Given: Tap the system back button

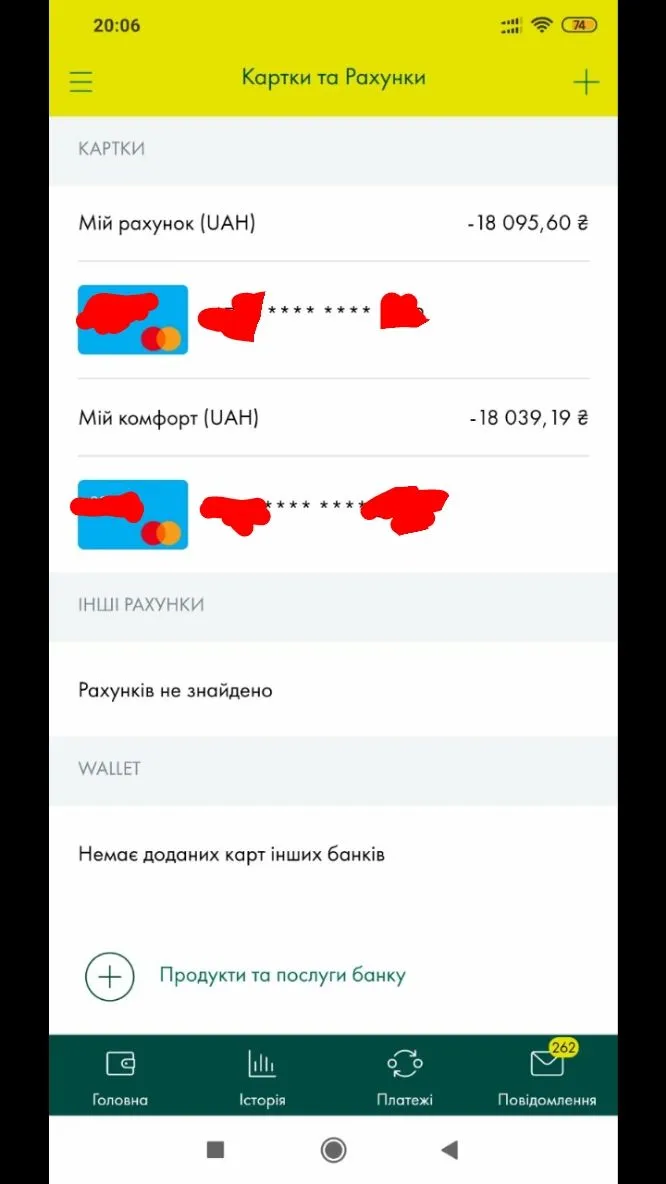Looking at the screenshot, I should click(450, 1151).
